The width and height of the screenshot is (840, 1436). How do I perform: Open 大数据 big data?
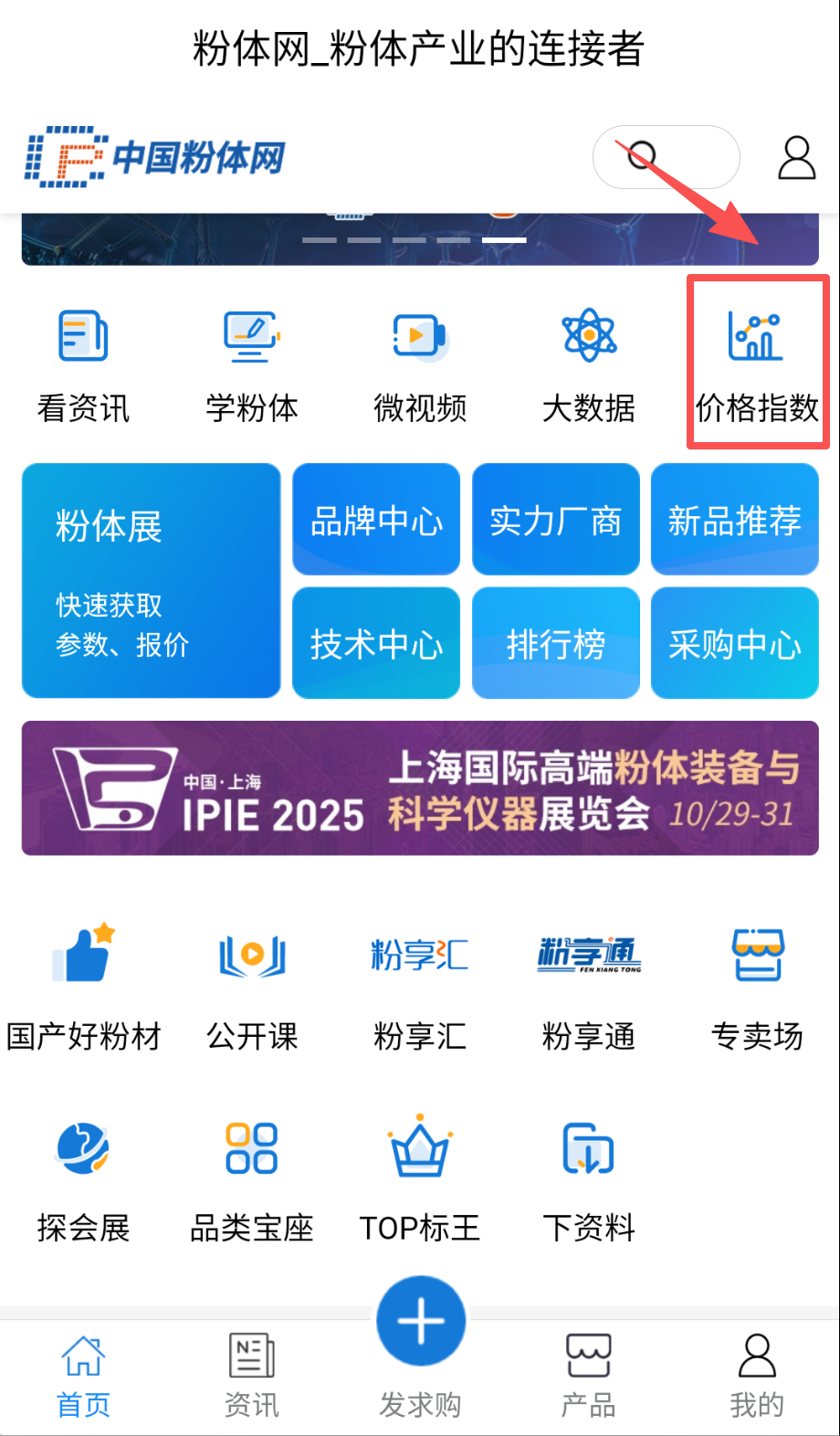coord(589,363)
